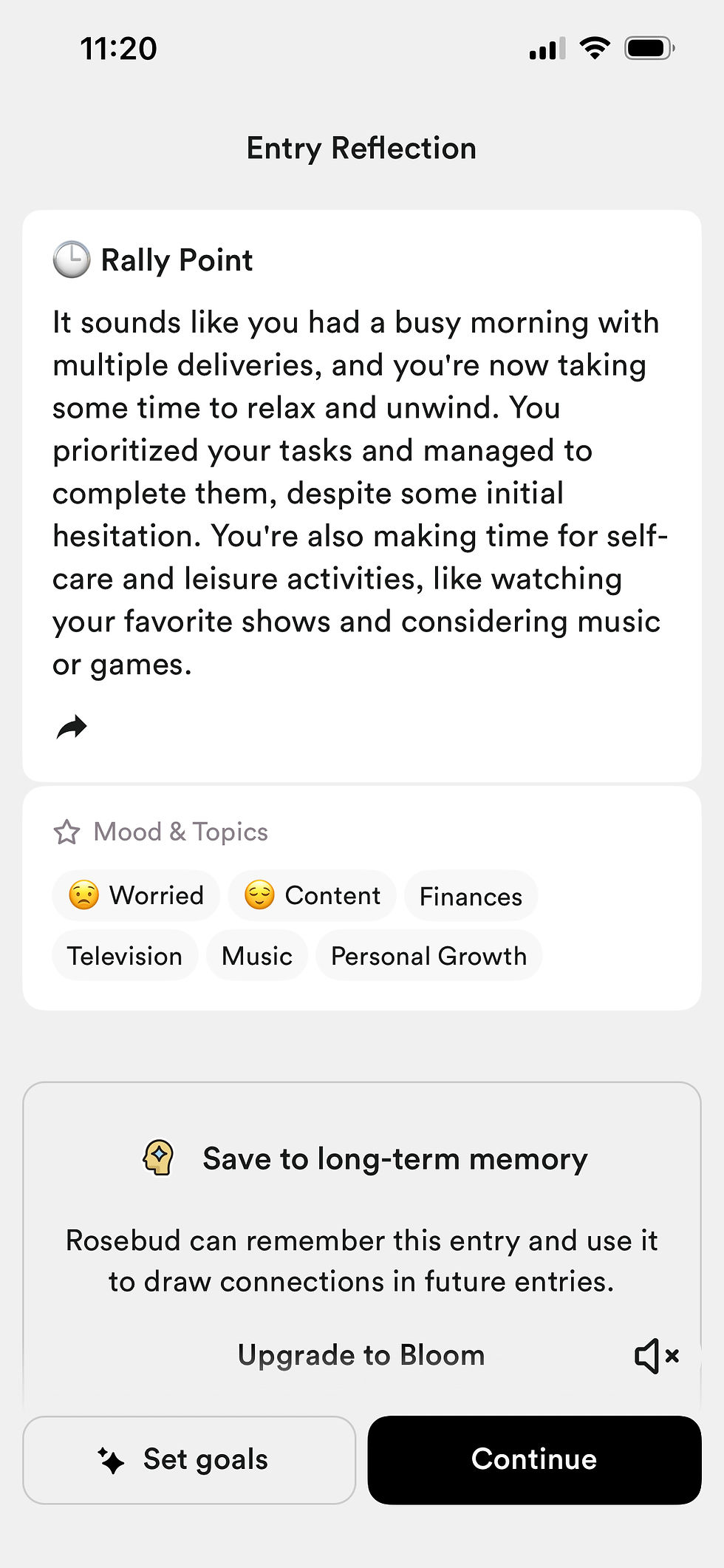Share the Rally Point reflection
Viewport: 724px width, 1568px height.
click(72, 727)
